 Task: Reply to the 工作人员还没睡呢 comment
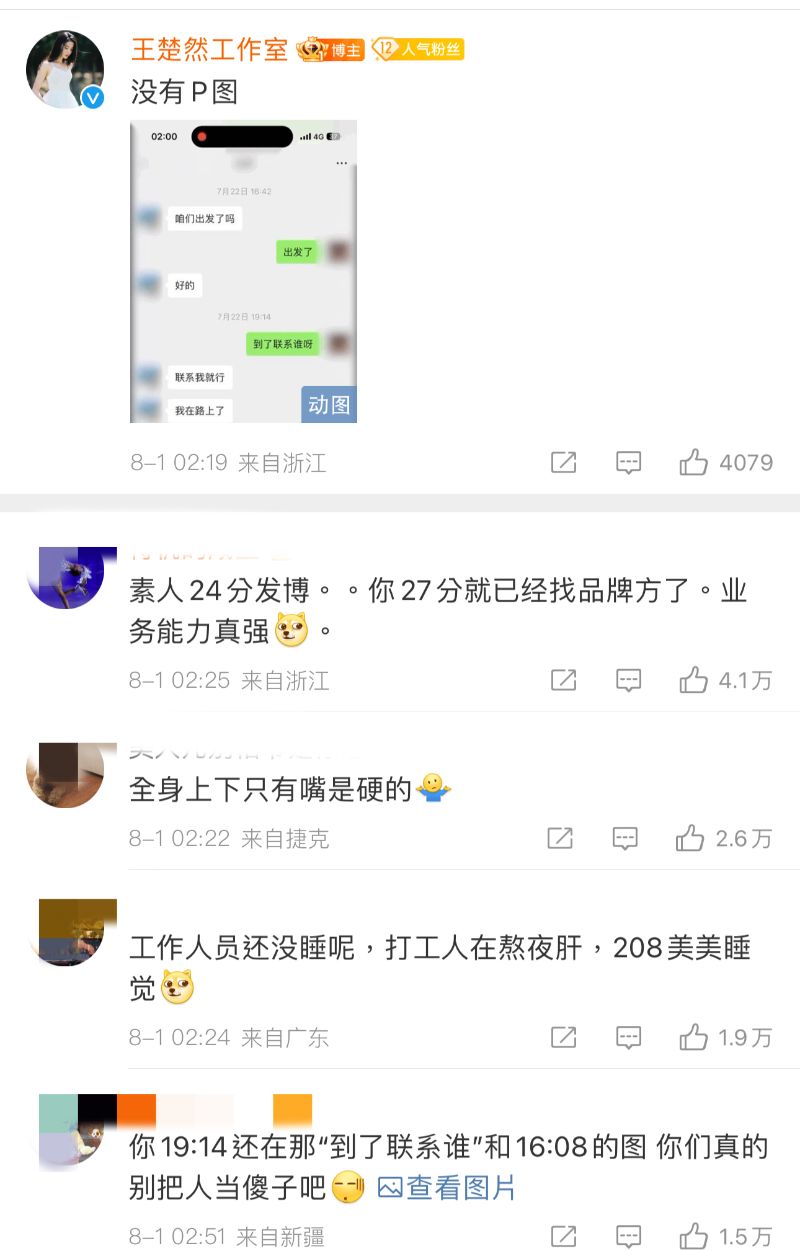(628, 1037)
